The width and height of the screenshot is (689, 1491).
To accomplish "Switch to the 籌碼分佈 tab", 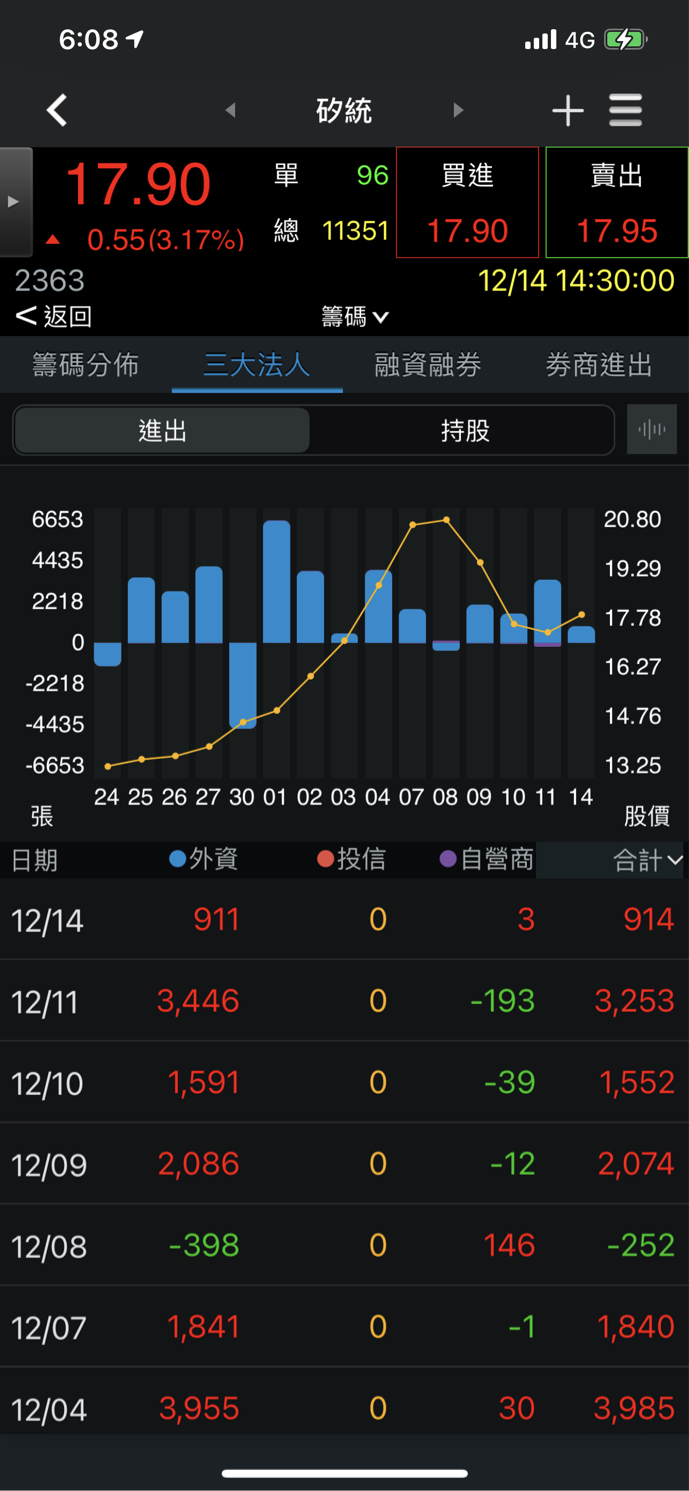I will coord(85,365).
